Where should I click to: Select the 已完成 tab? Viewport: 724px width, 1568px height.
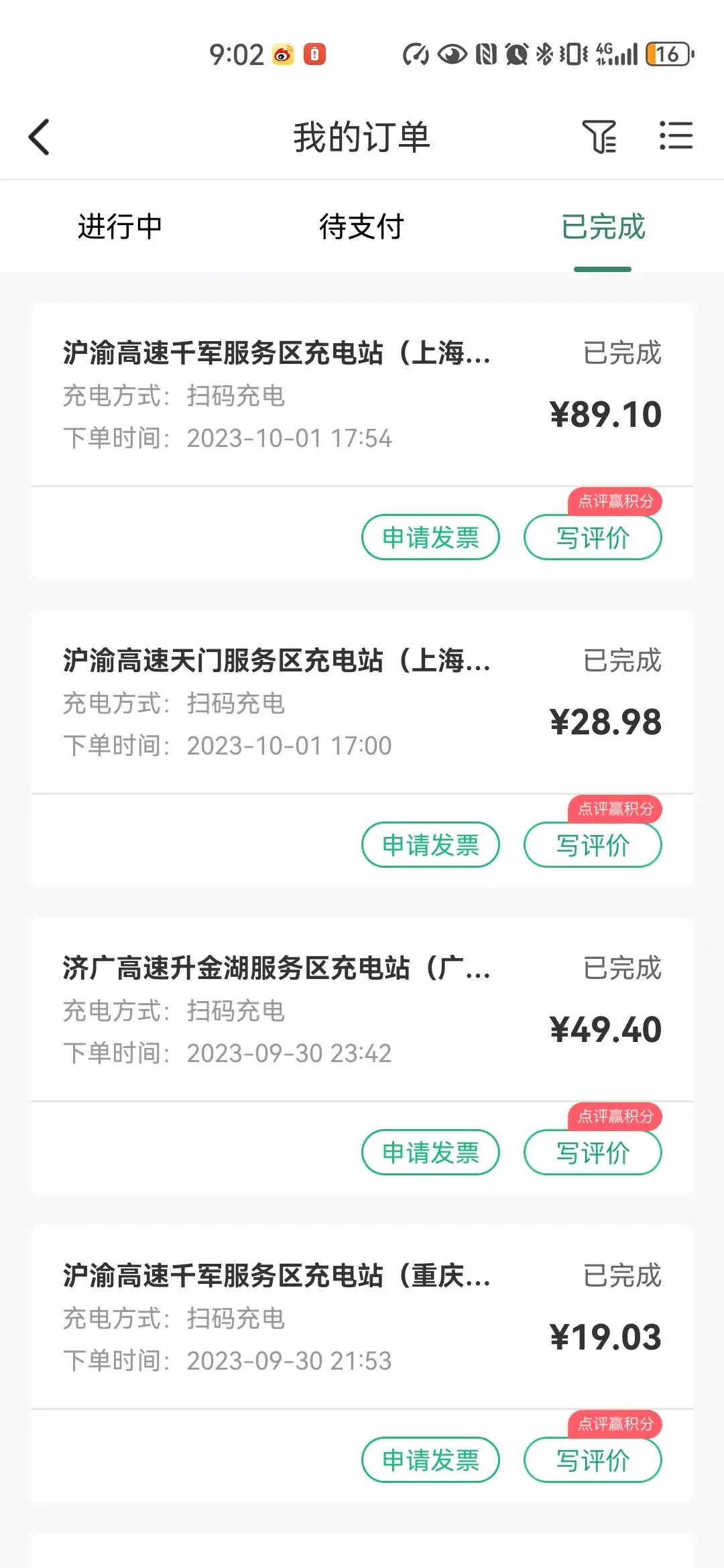tap(603, 226)
